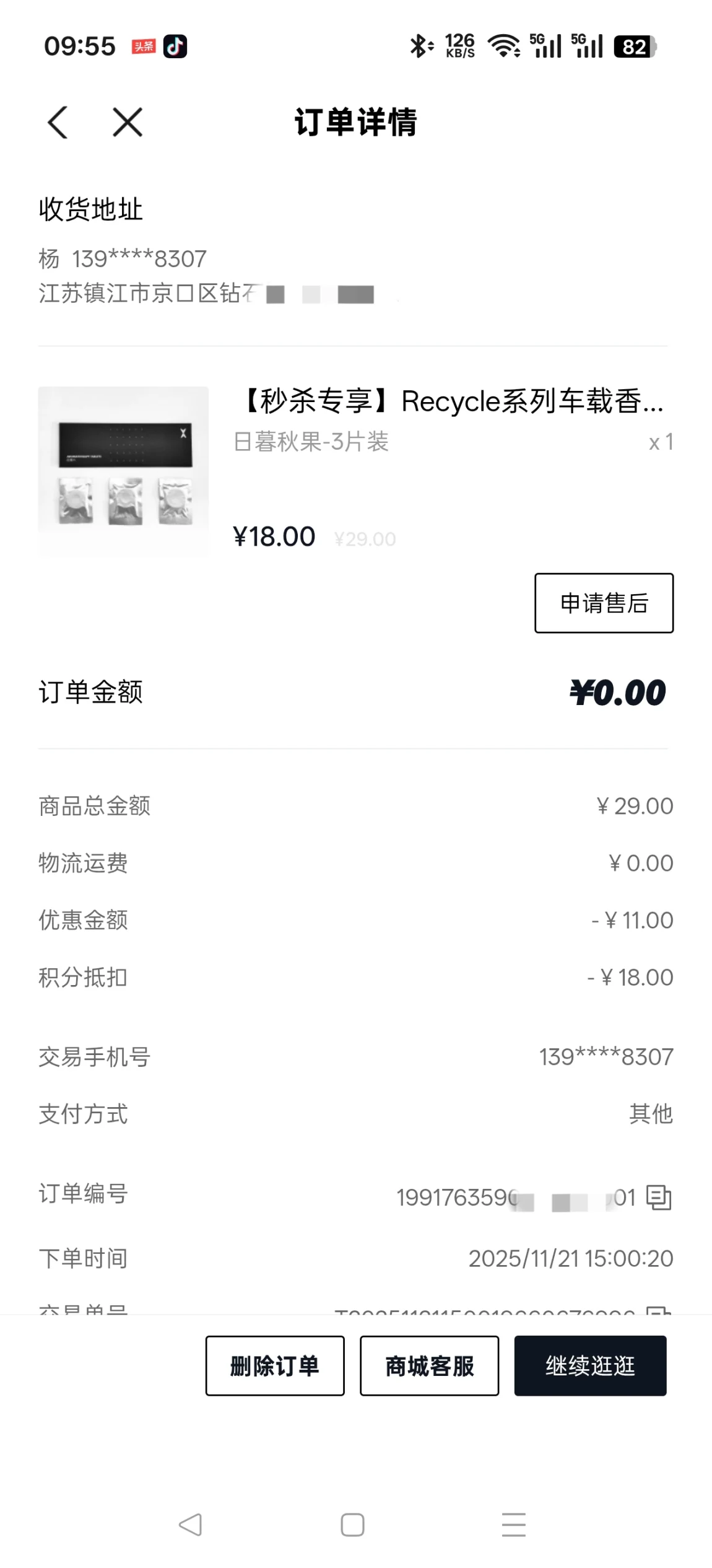Viewport: 712px width, 1568px height.
Task: Close the order details page
Action: 128,122
